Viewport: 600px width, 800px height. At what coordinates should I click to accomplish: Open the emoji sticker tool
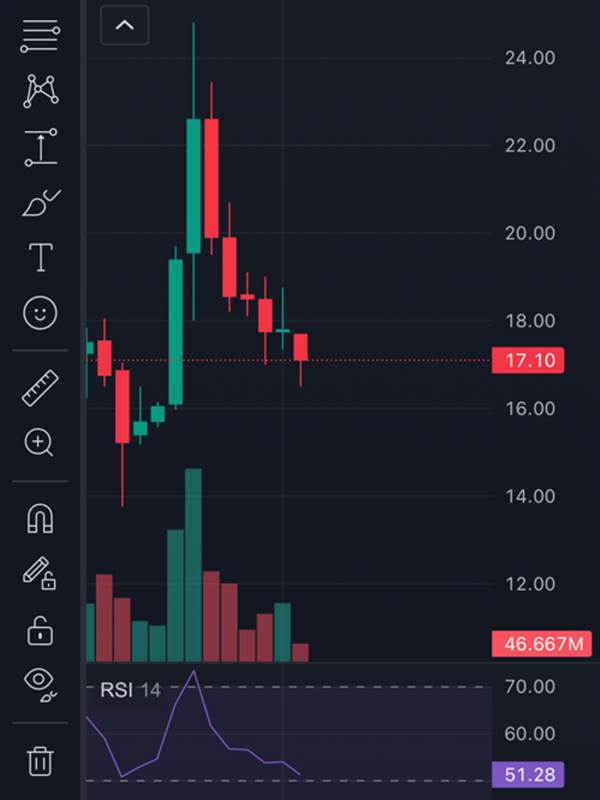(x=40, y=313)
